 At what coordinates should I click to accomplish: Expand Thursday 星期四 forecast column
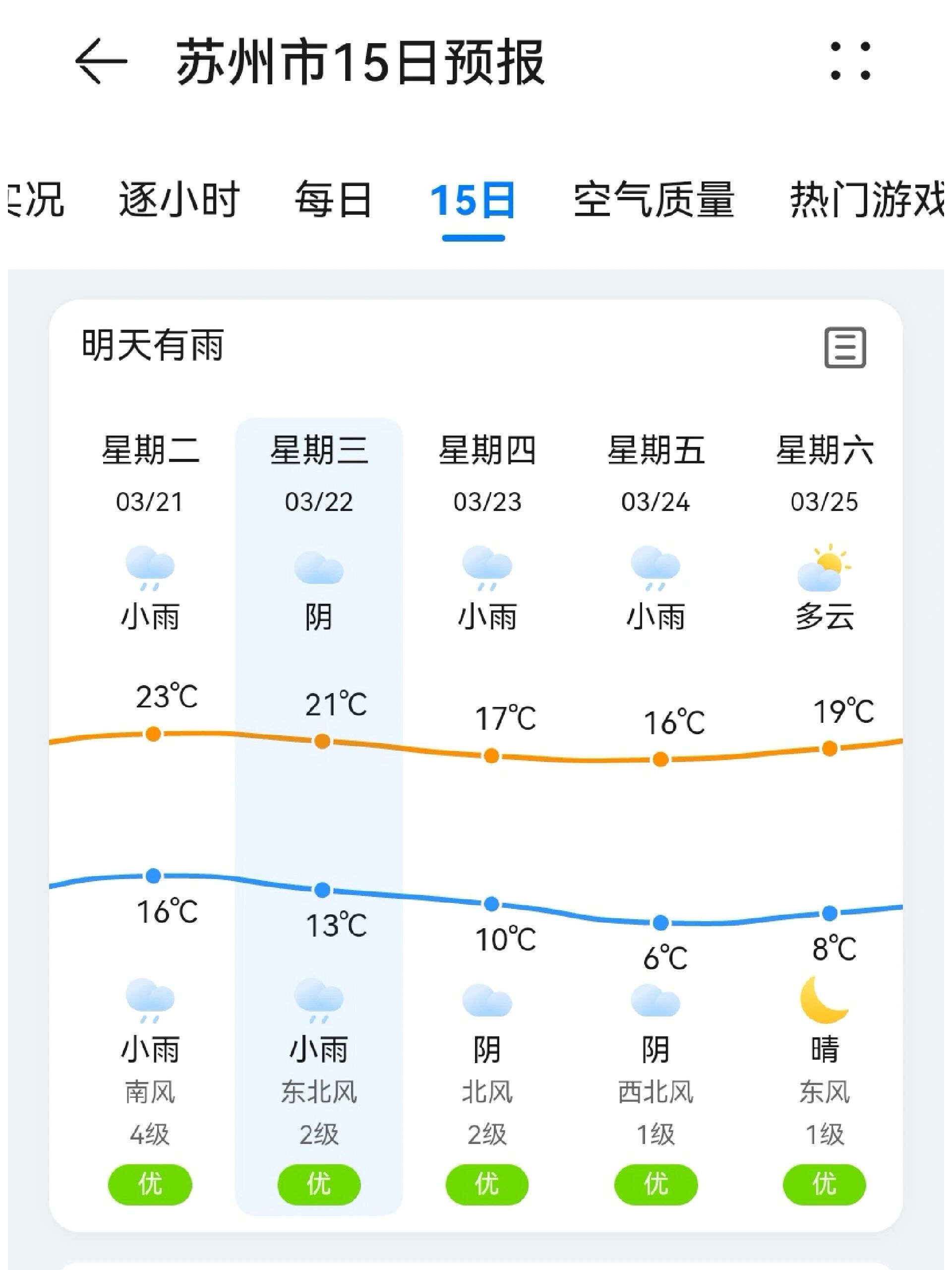488,453
